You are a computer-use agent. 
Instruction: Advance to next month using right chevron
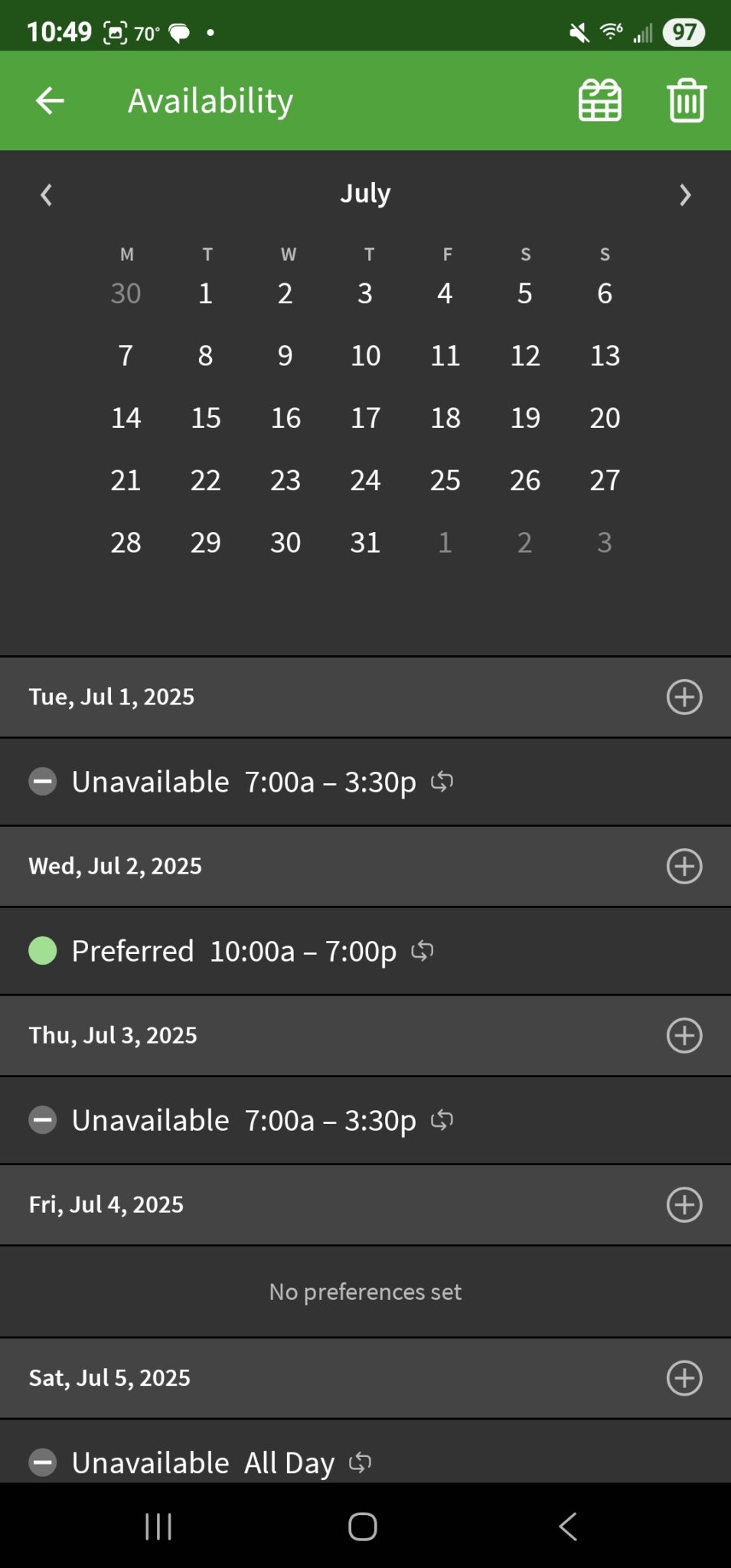(685, 194)
